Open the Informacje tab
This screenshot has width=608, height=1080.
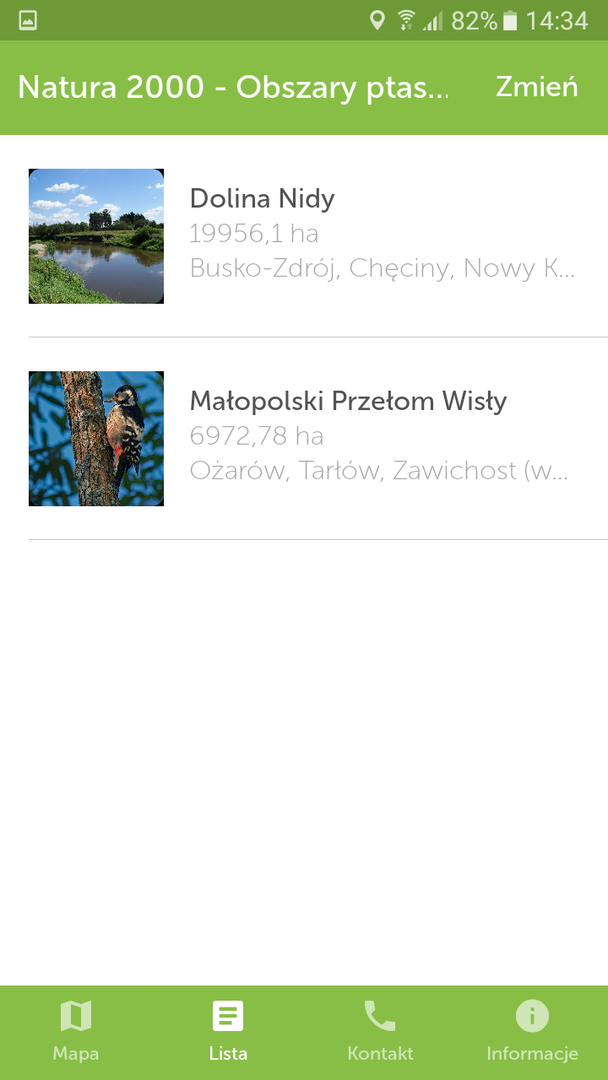coord(532,1032)
